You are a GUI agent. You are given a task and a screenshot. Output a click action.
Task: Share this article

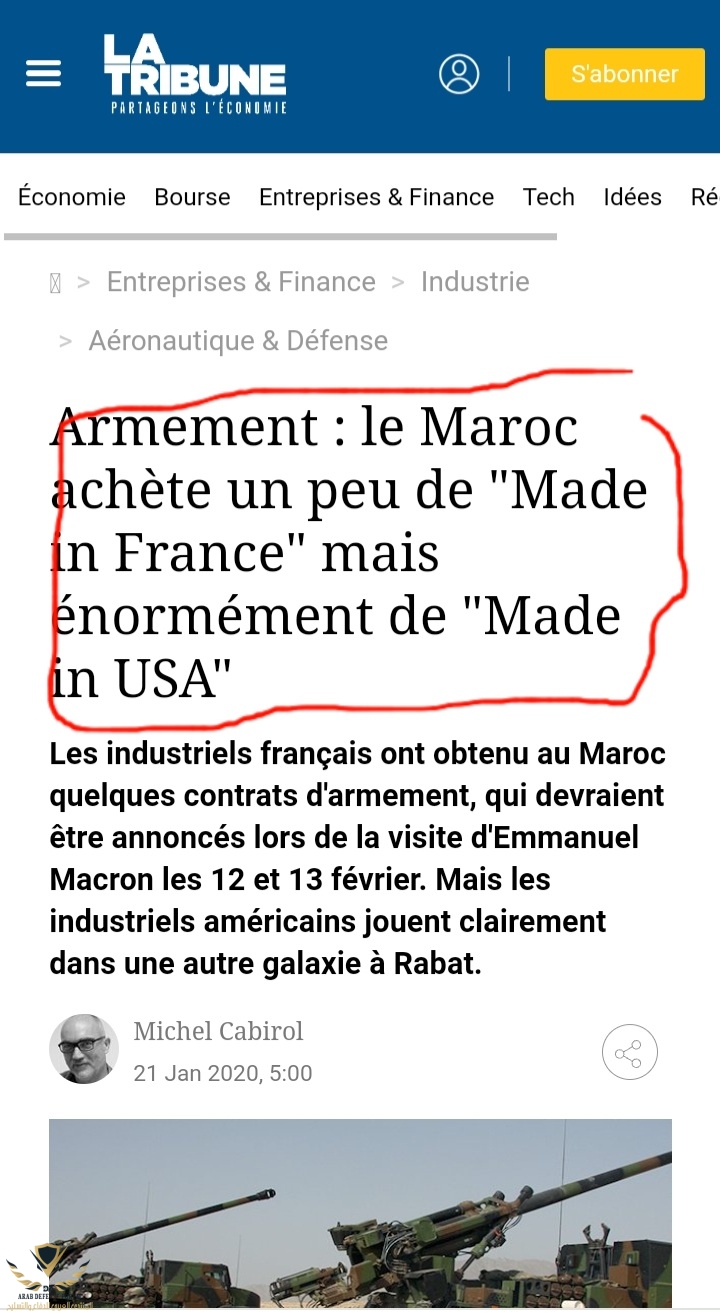(629, 1053)
